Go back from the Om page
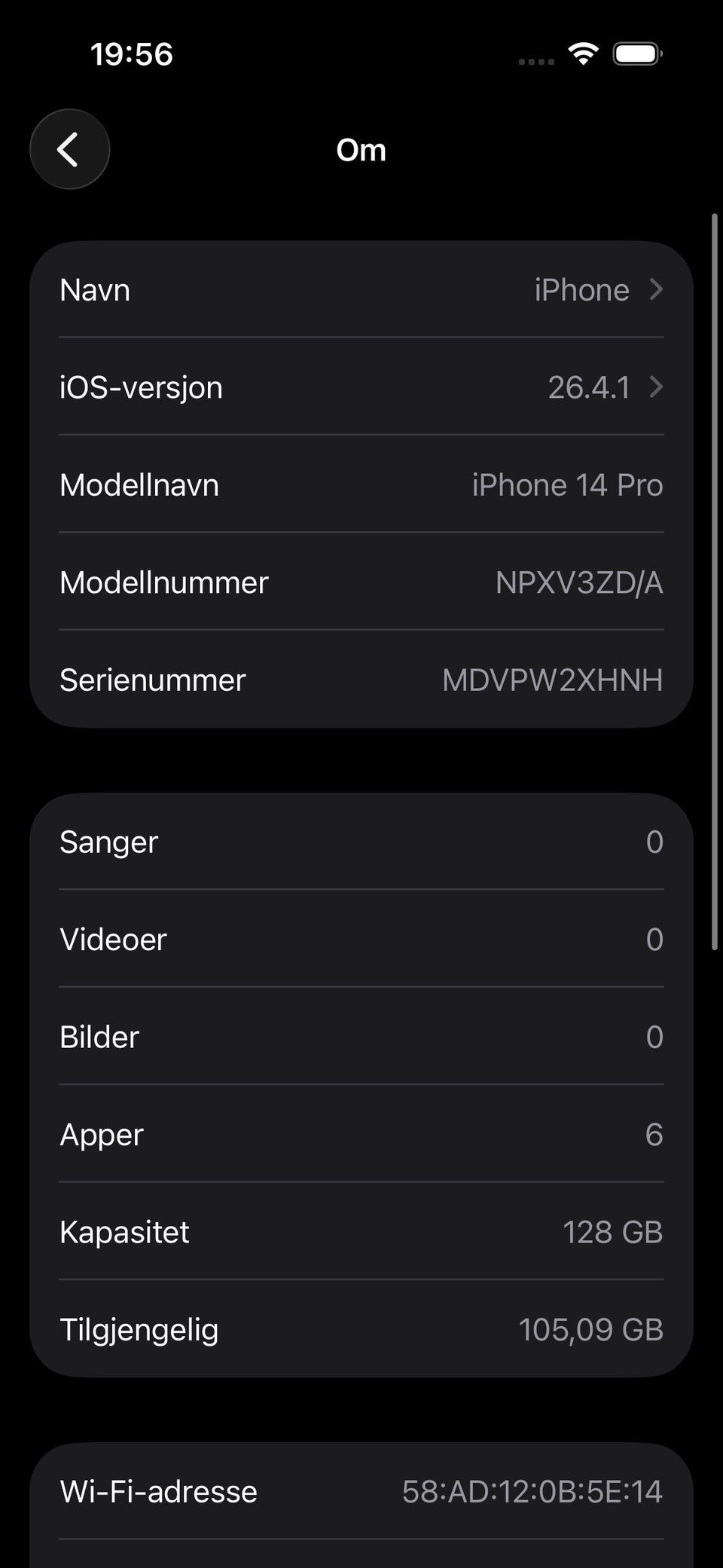The width and height of the screenshot is (723, 1568). pos(69,149)
